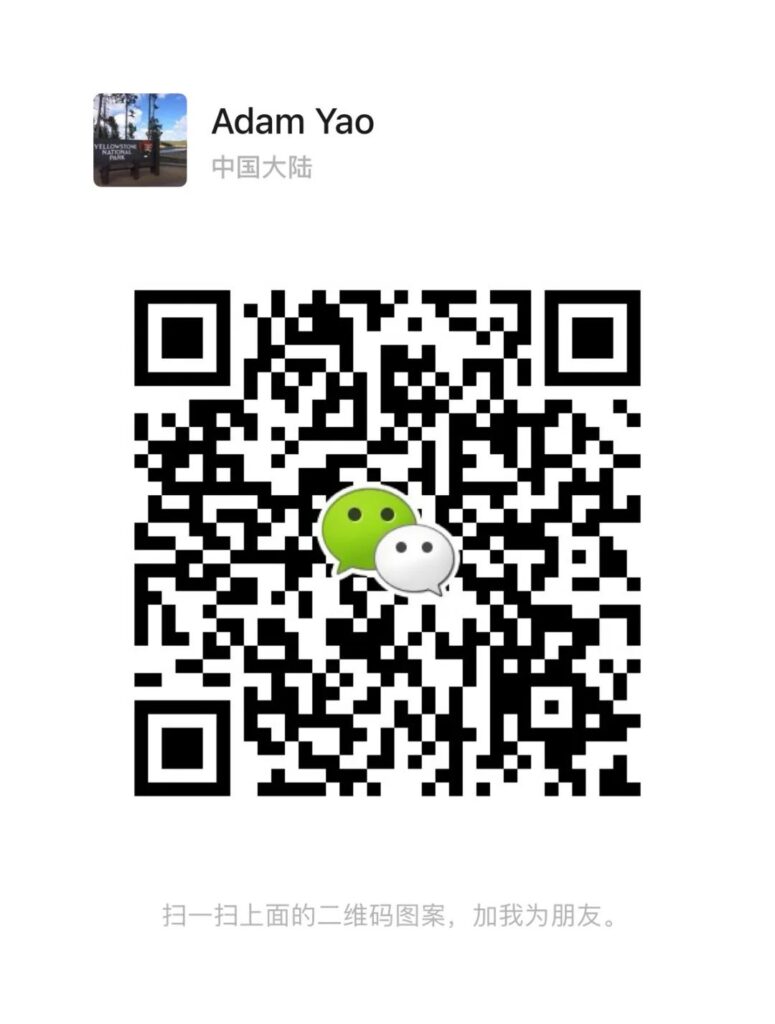Click the scan instruction text at the bottom
The width and height of the screenshot is (775, 1024).
pos(388,911)
